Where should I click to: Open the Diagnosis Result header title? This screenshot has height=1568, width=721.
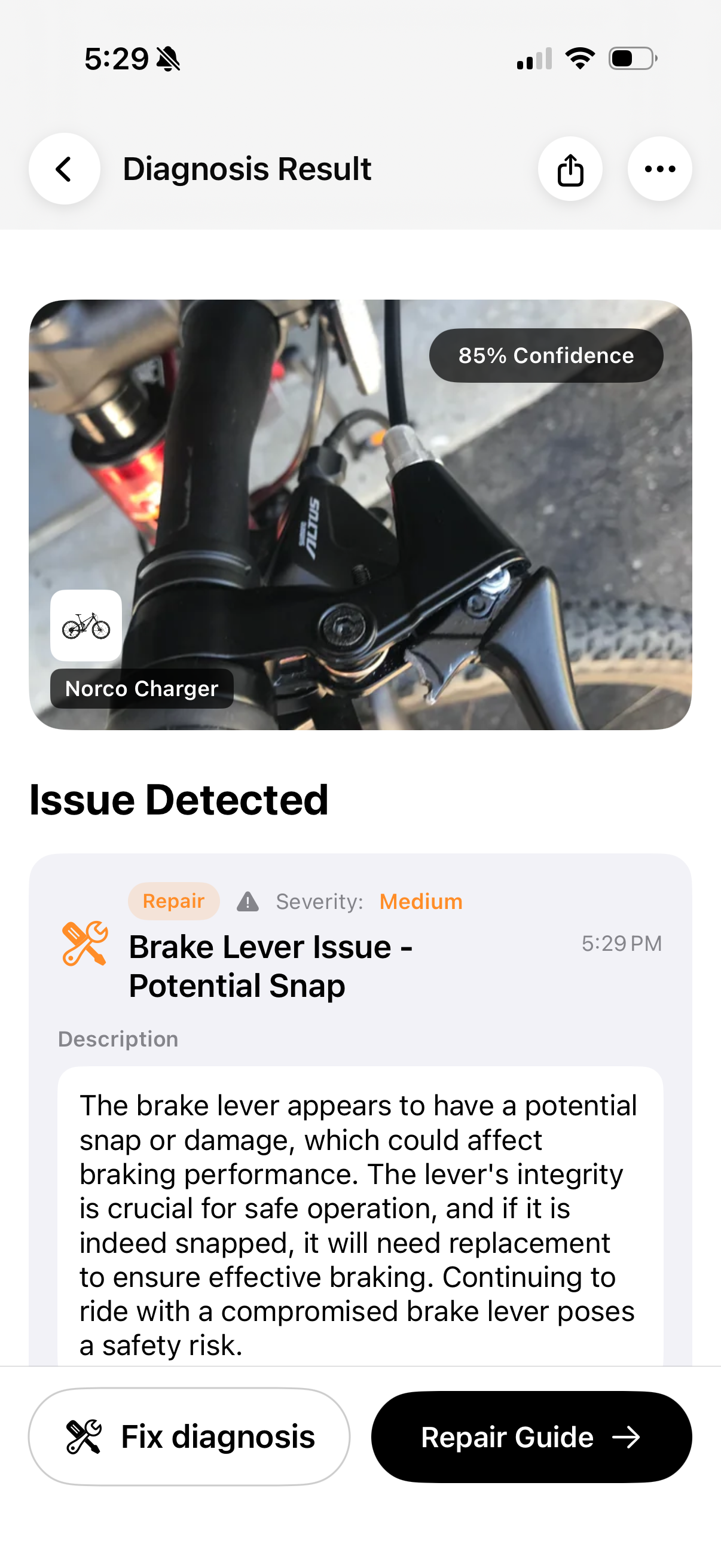click(247, 169)
